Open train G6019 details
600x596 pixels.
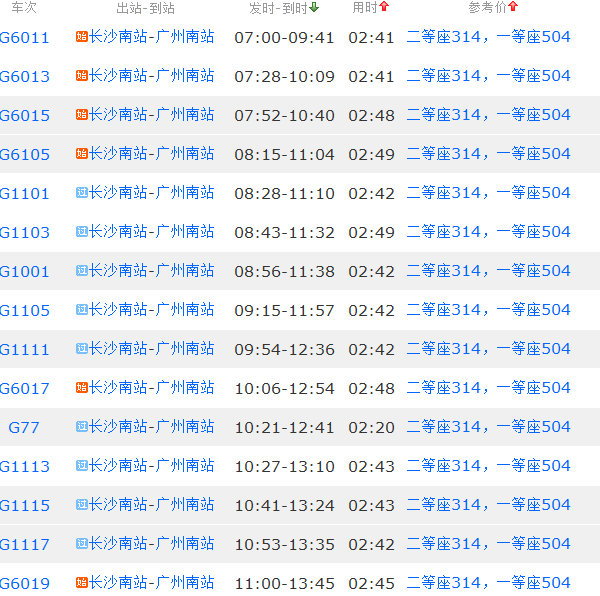tap(24, 584)
